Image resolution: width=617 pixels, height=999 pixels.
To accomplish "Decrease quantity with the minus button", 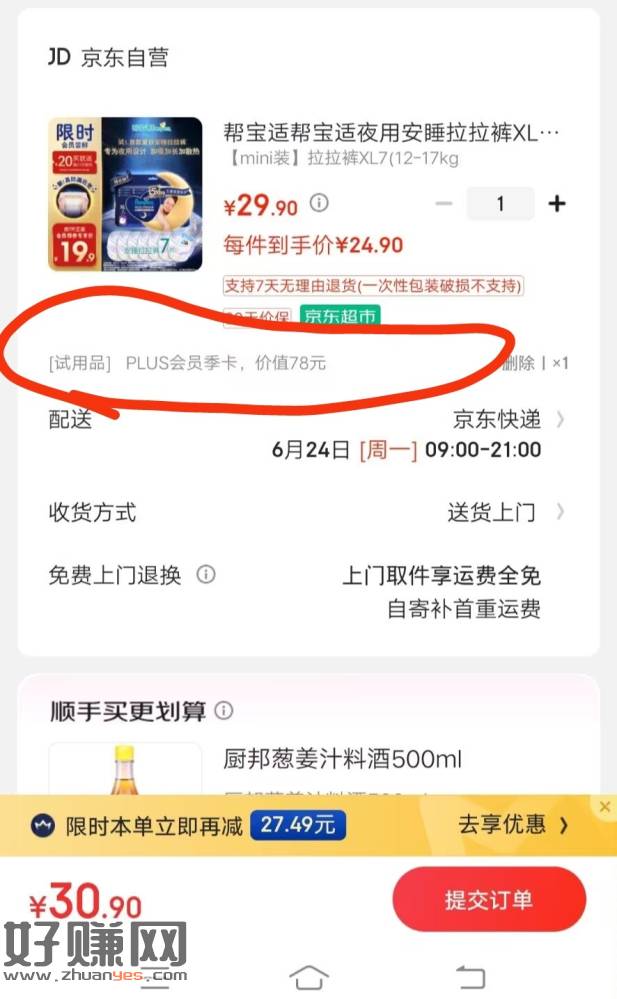I will 445,204.
